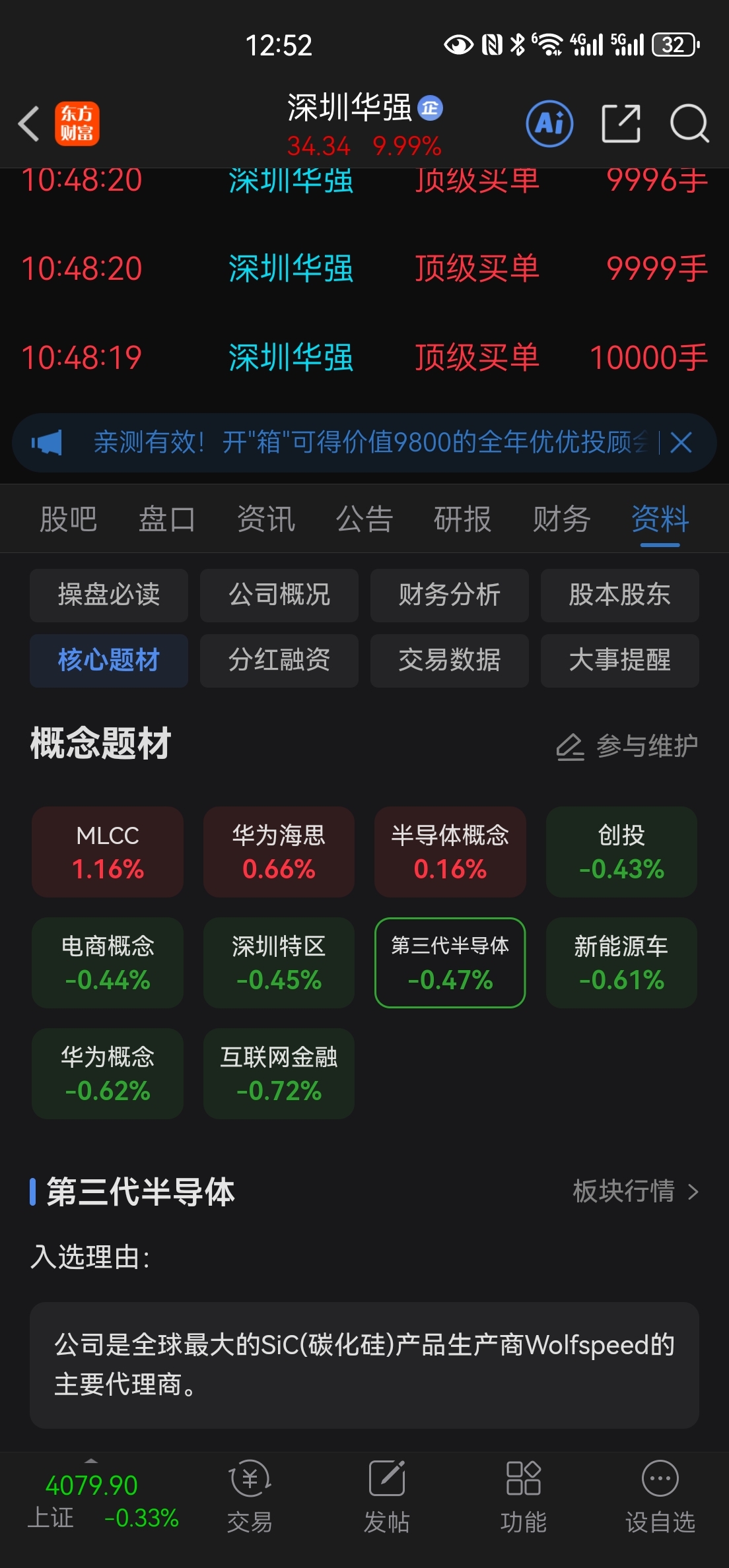Choose the 互联网金融 concept chip

tap(279, 1073)
